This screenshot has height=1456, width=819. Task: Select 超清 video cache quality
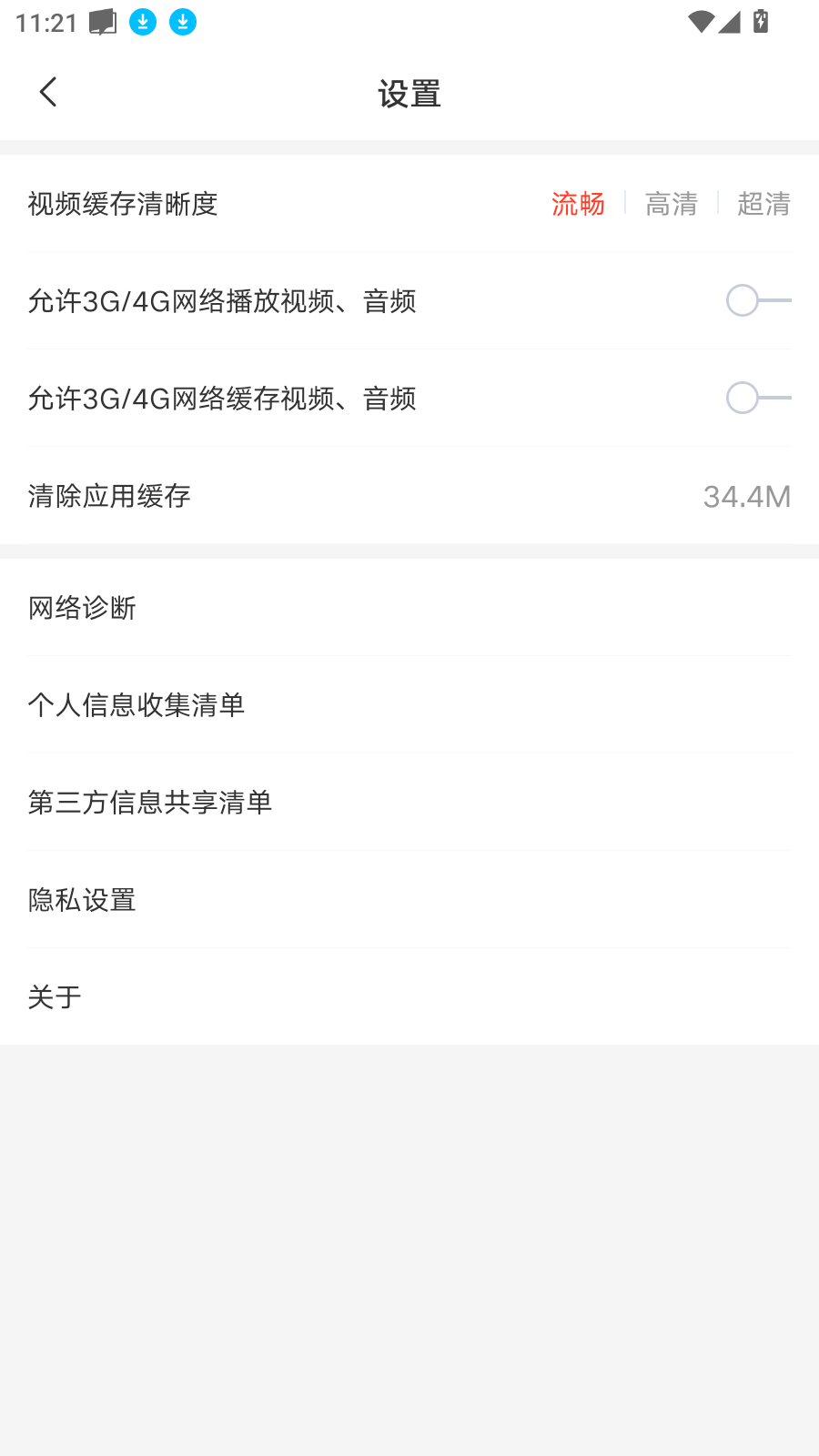[x=763, y=204]
